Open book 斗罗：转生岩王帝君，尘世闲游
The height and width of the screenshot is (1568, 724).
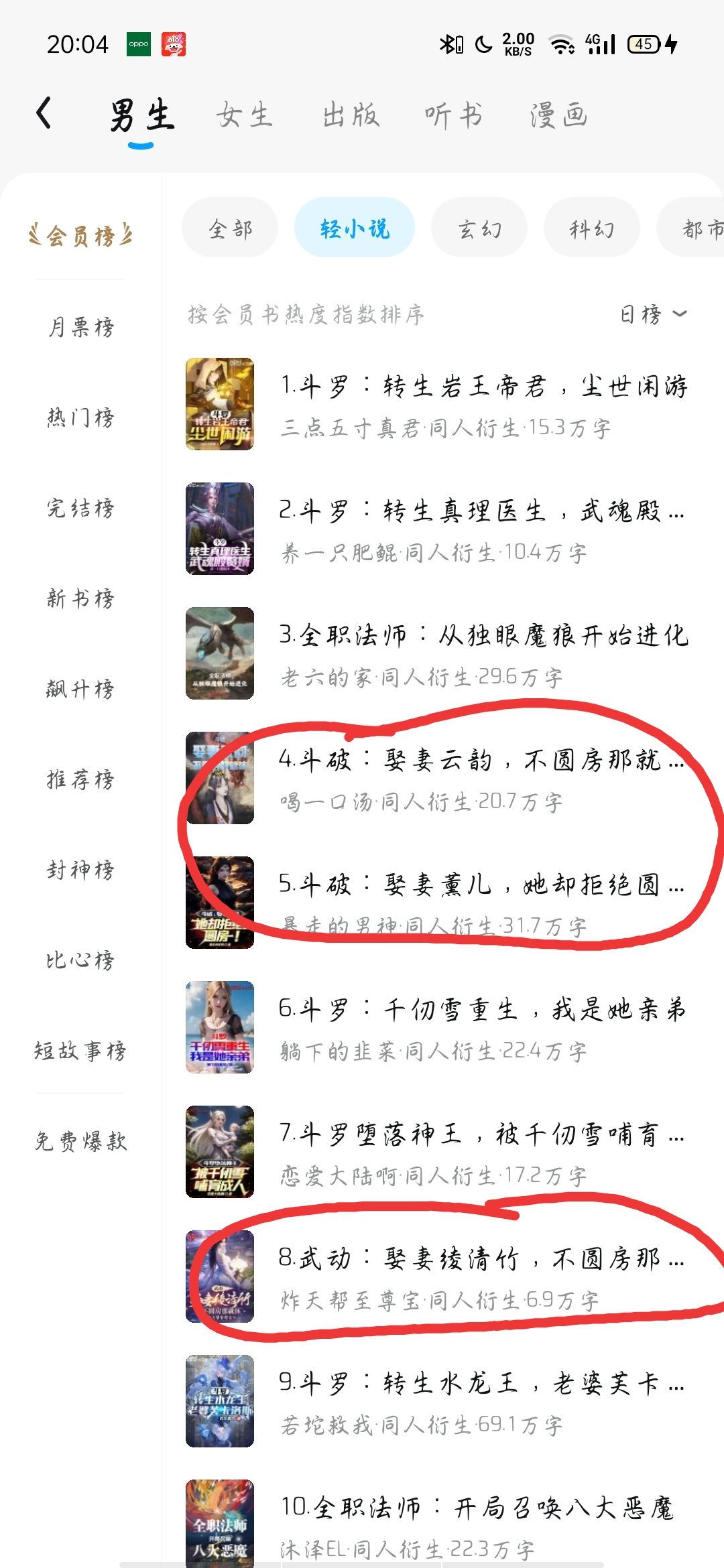pos(437,404)
